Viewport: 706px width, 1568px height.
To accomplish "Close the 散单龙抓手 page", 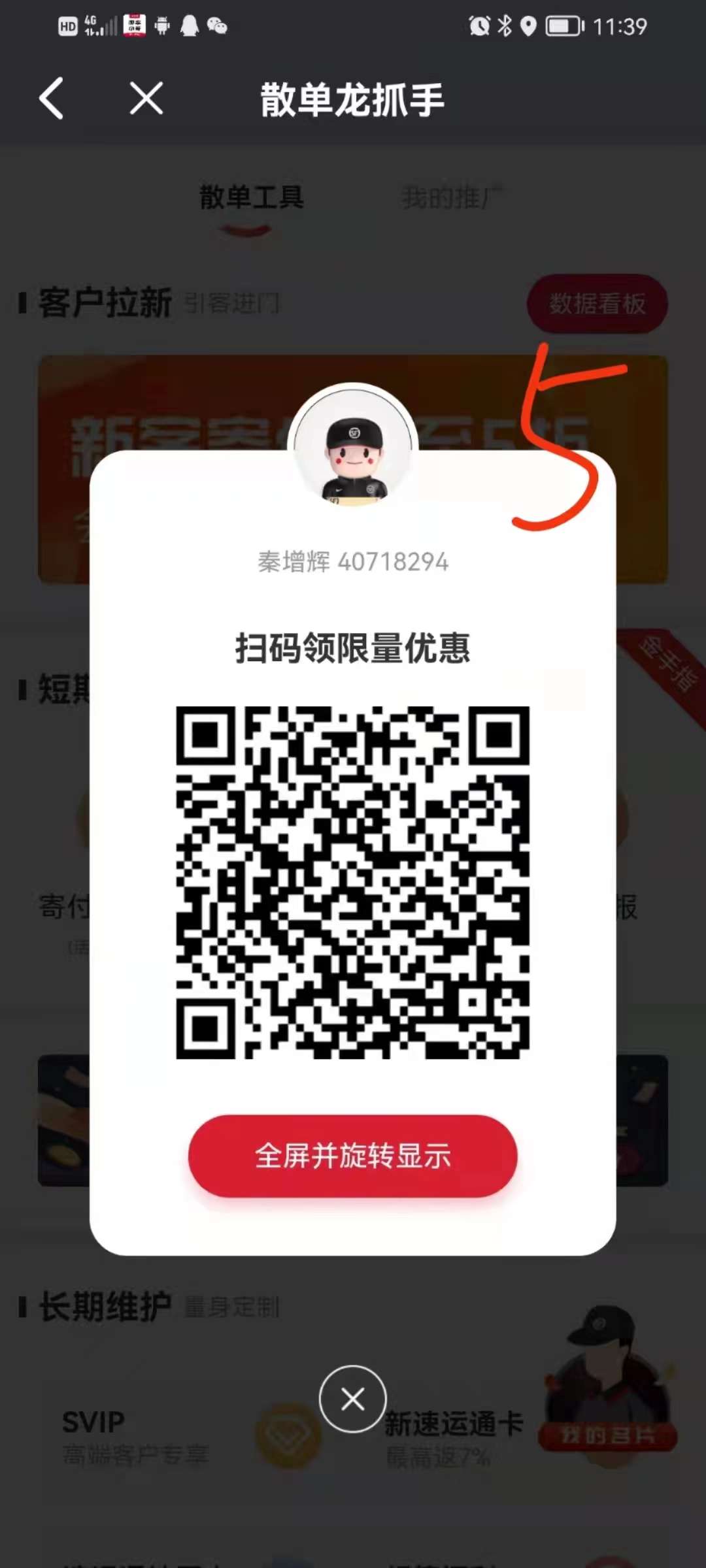I will tap(146, 99).
